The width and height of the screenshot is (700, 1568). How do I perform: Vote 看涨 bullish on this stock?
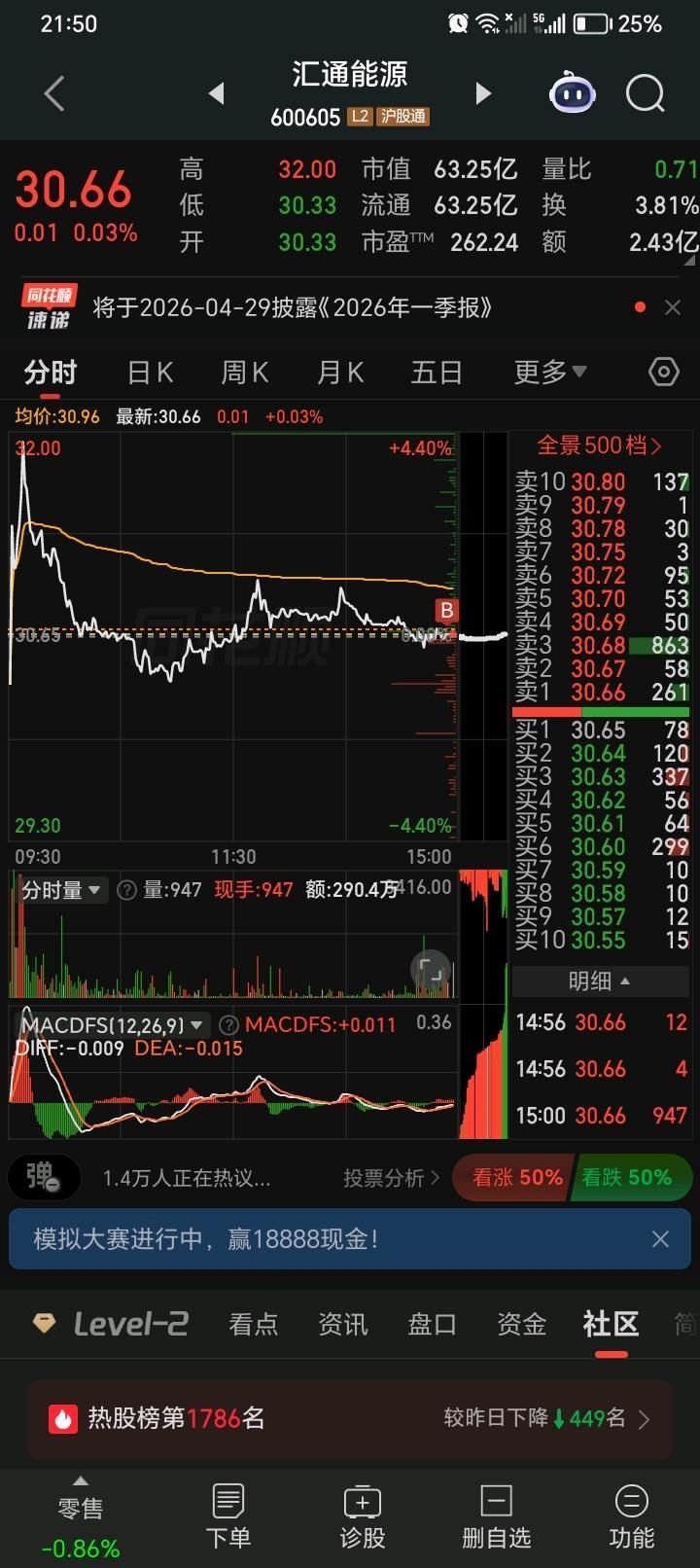(x=515, y=1177)
